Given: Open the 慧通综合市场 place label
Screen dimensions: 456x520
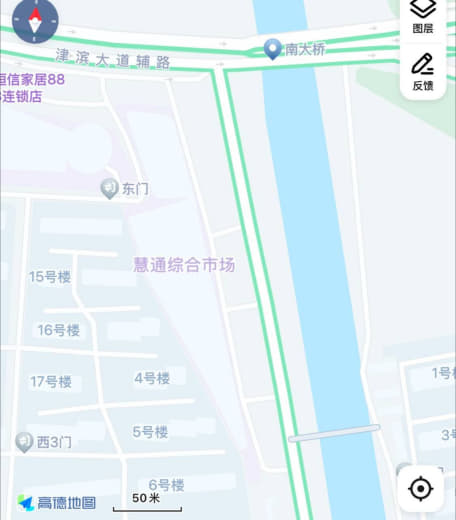Looking at the screenshot, I should (184, 265).
